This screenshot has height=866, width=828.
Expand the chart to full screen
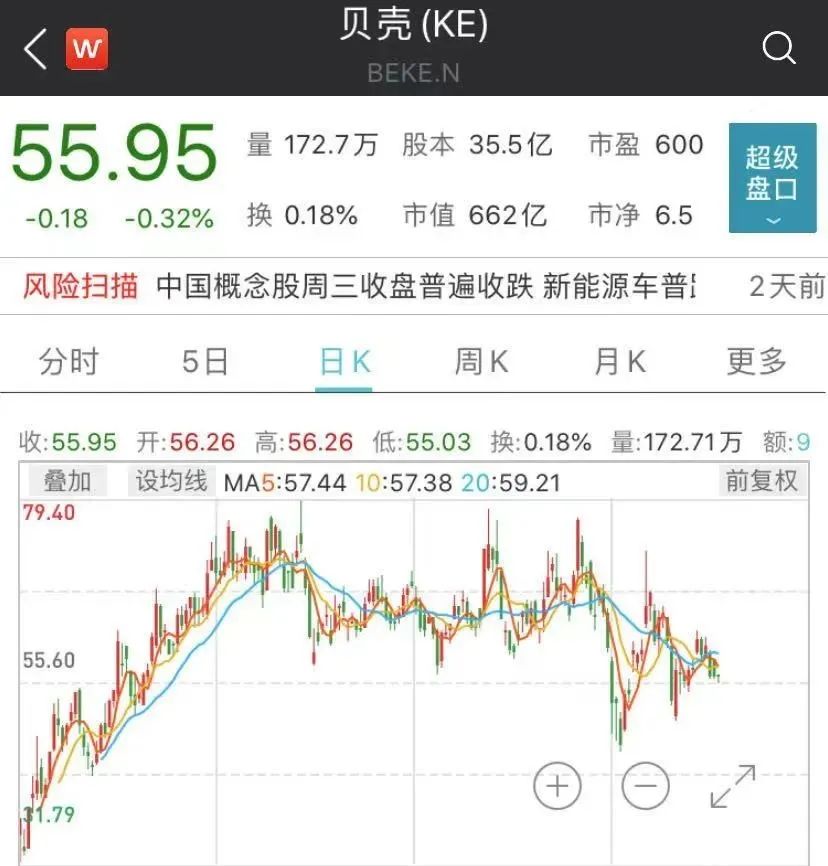(733, 786)
